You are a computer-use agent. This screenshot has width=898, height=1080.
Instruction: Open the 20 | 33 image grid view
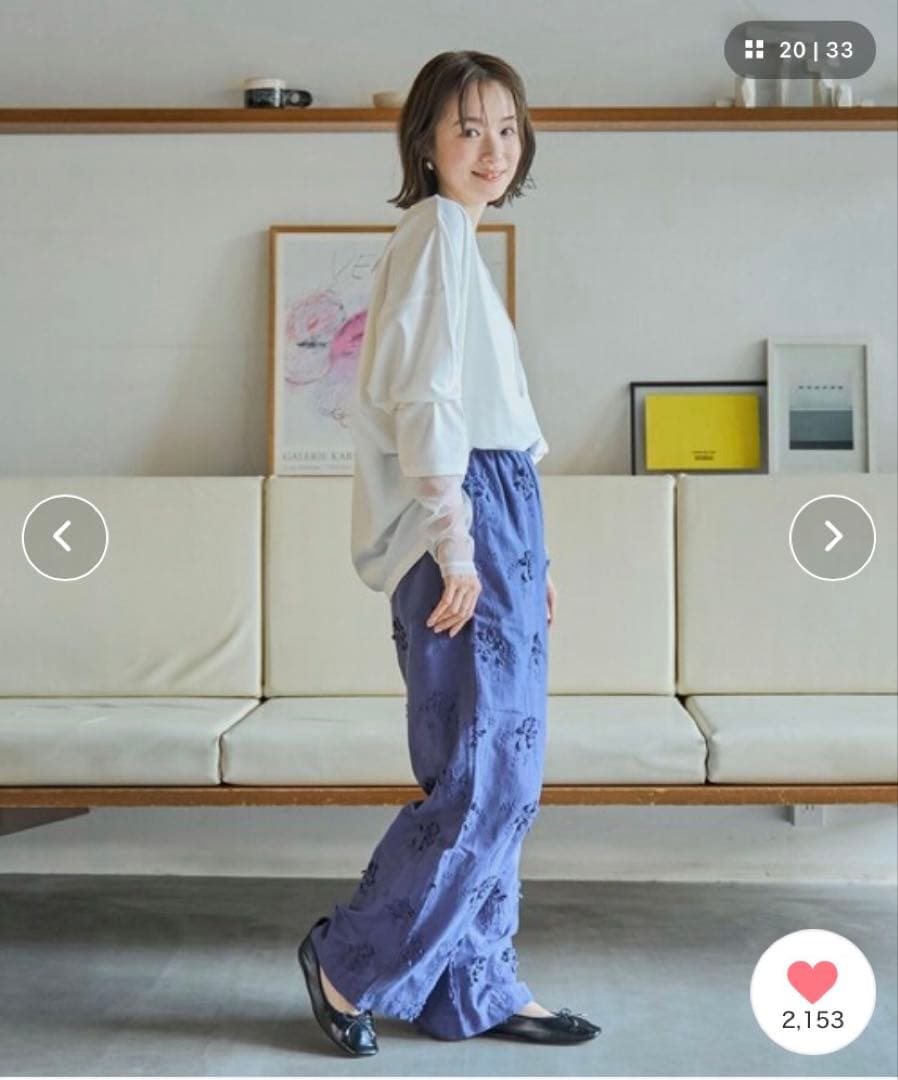800,50
